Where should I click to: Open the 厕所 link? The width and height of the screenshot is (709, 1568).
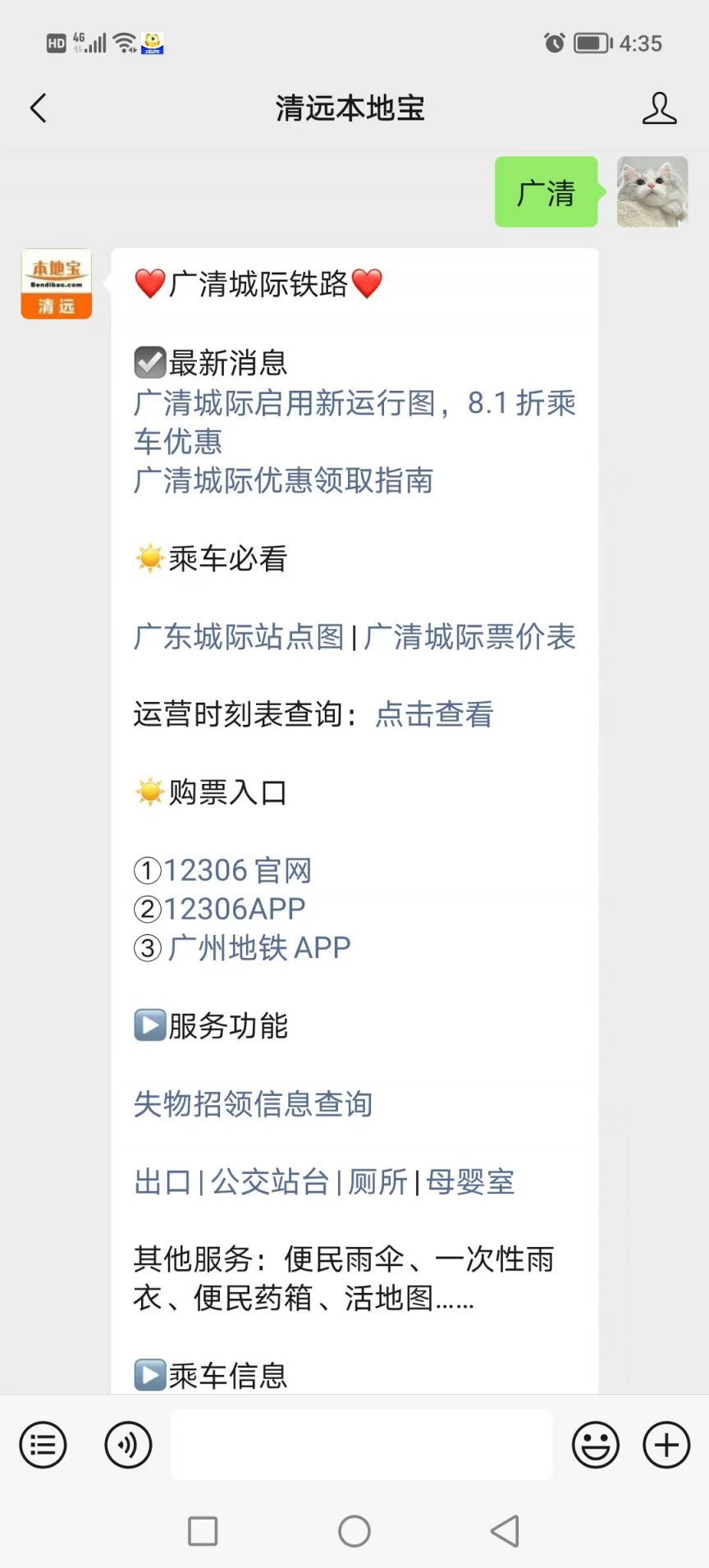tap(377, 1183)
